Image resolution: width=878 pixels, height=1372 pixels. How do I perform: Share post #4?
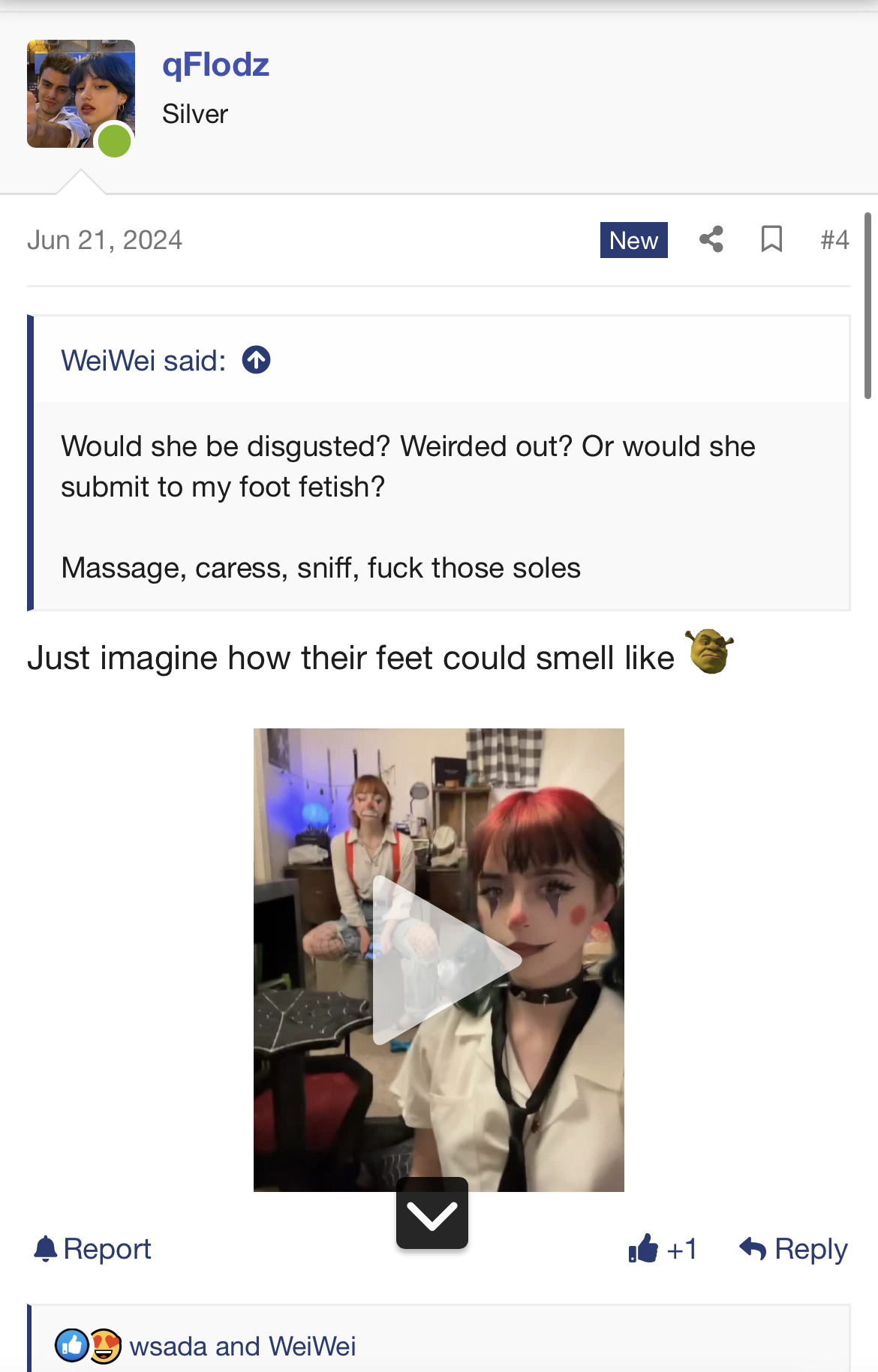tap(711, 240)
